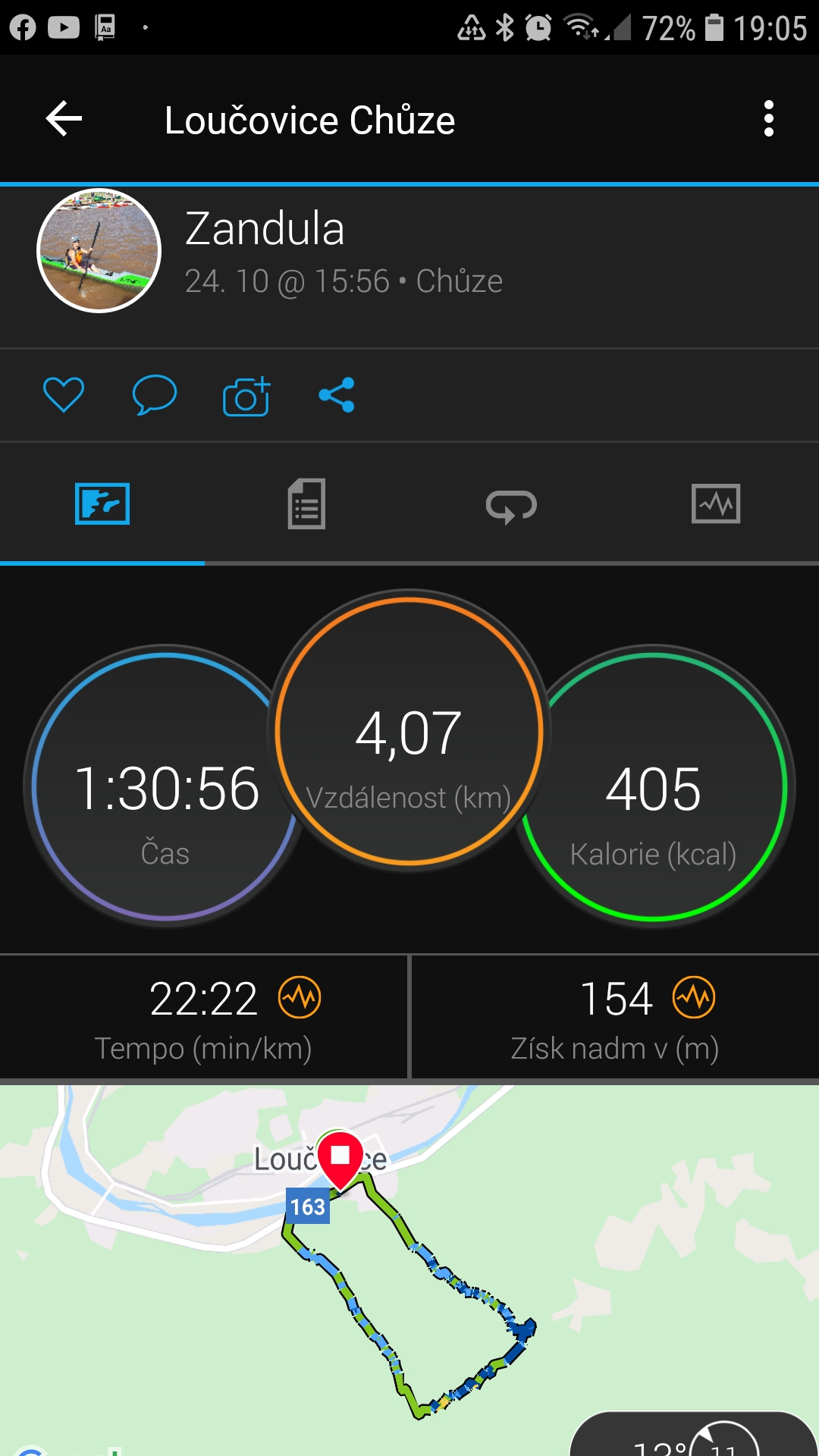
Task: Open Zandula's profile picture
Action: pos(99,250)
